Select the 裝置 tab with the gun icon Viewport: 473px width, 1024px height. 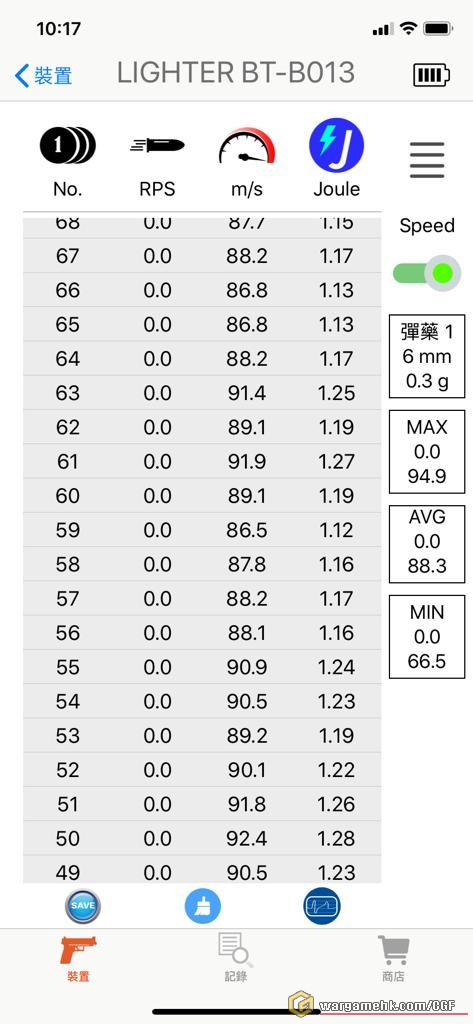[x=78, y=959]
